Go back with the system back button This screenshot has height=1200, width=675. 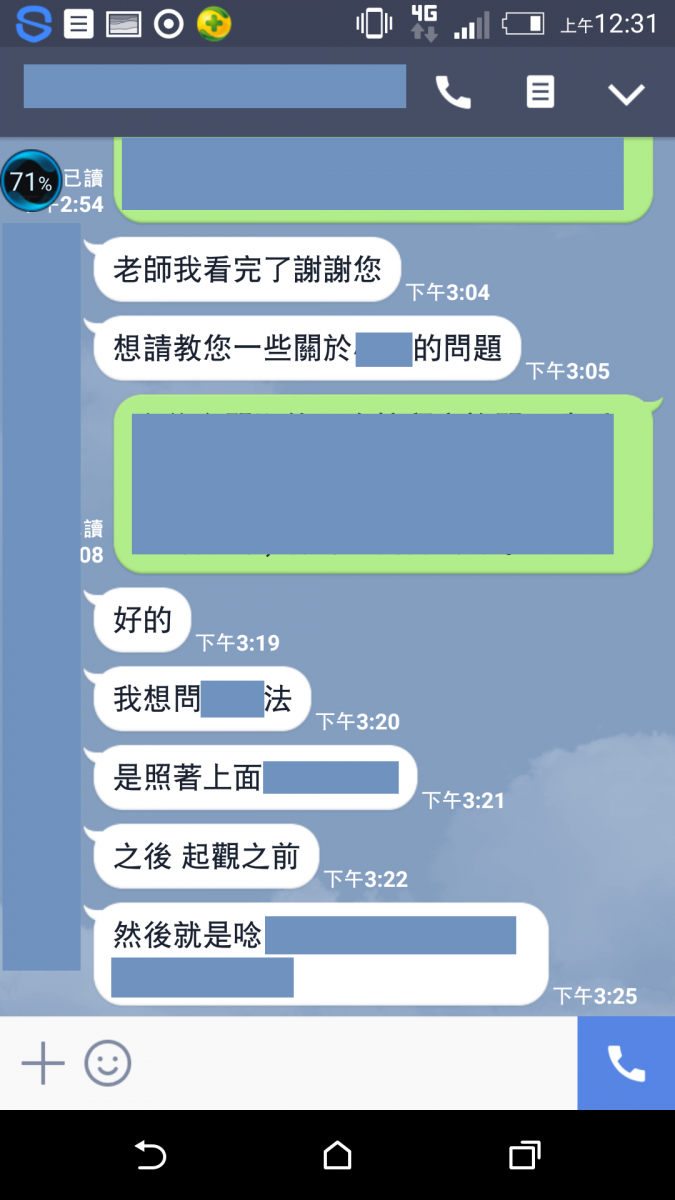point(150,1156)
